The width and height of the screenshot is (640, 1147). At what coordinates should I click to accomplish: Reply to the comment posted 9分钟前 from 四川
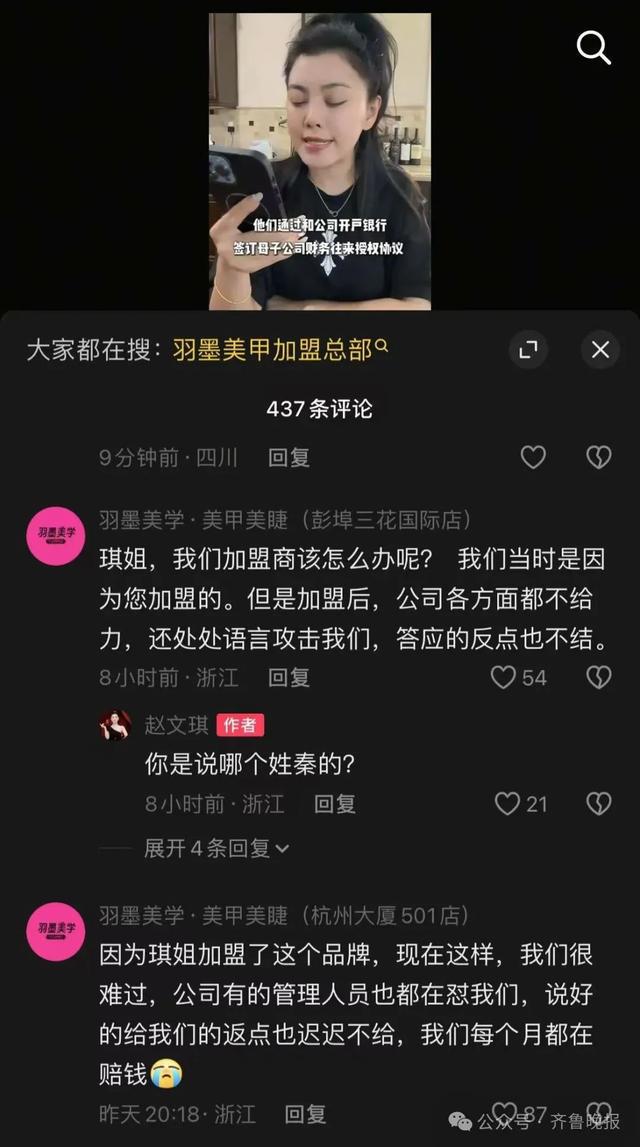click(x=289, y=457)
